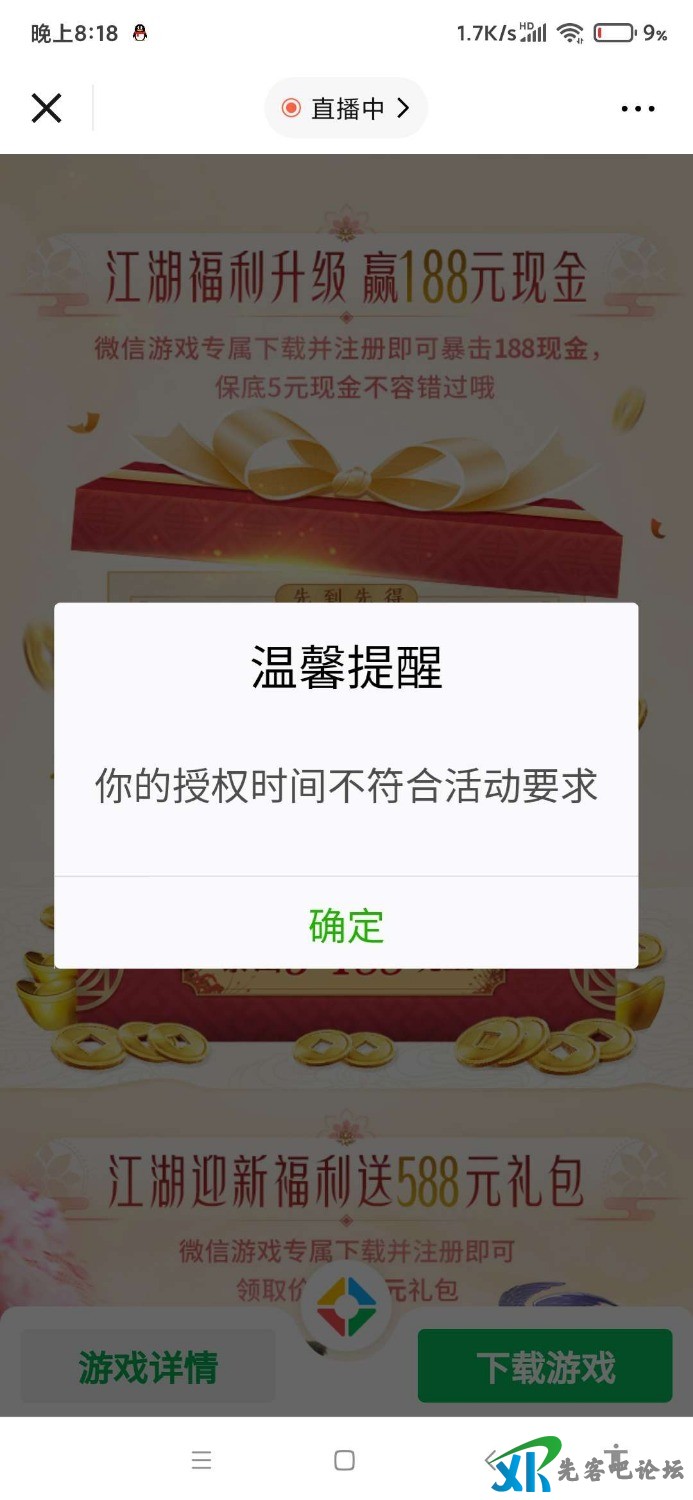693x1500 pixels.
Task: Open the system recent apps menu
Action: [x=201, y=1460]
